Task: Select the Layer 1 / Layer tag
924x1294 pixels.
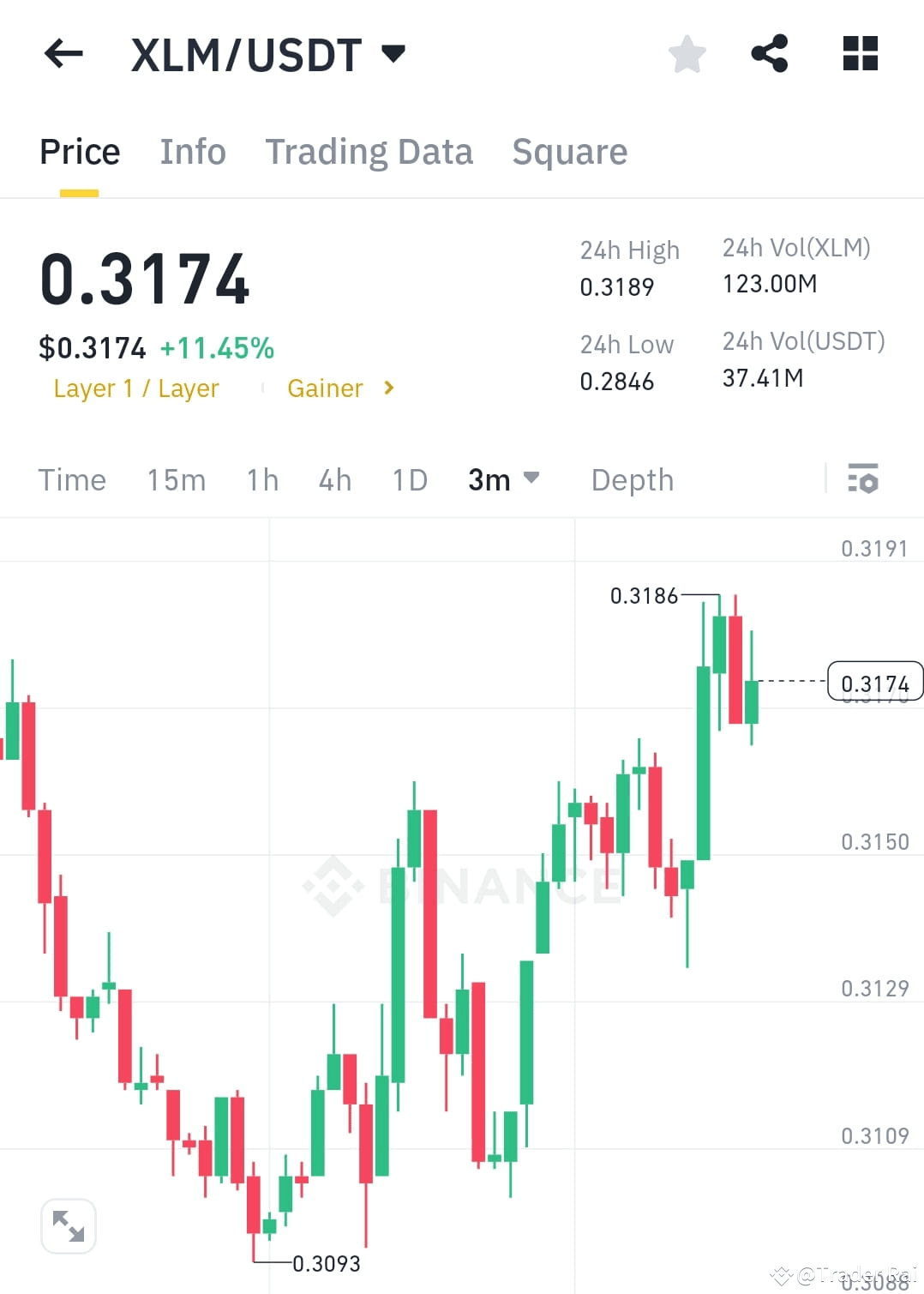Action: pos(135,388)
